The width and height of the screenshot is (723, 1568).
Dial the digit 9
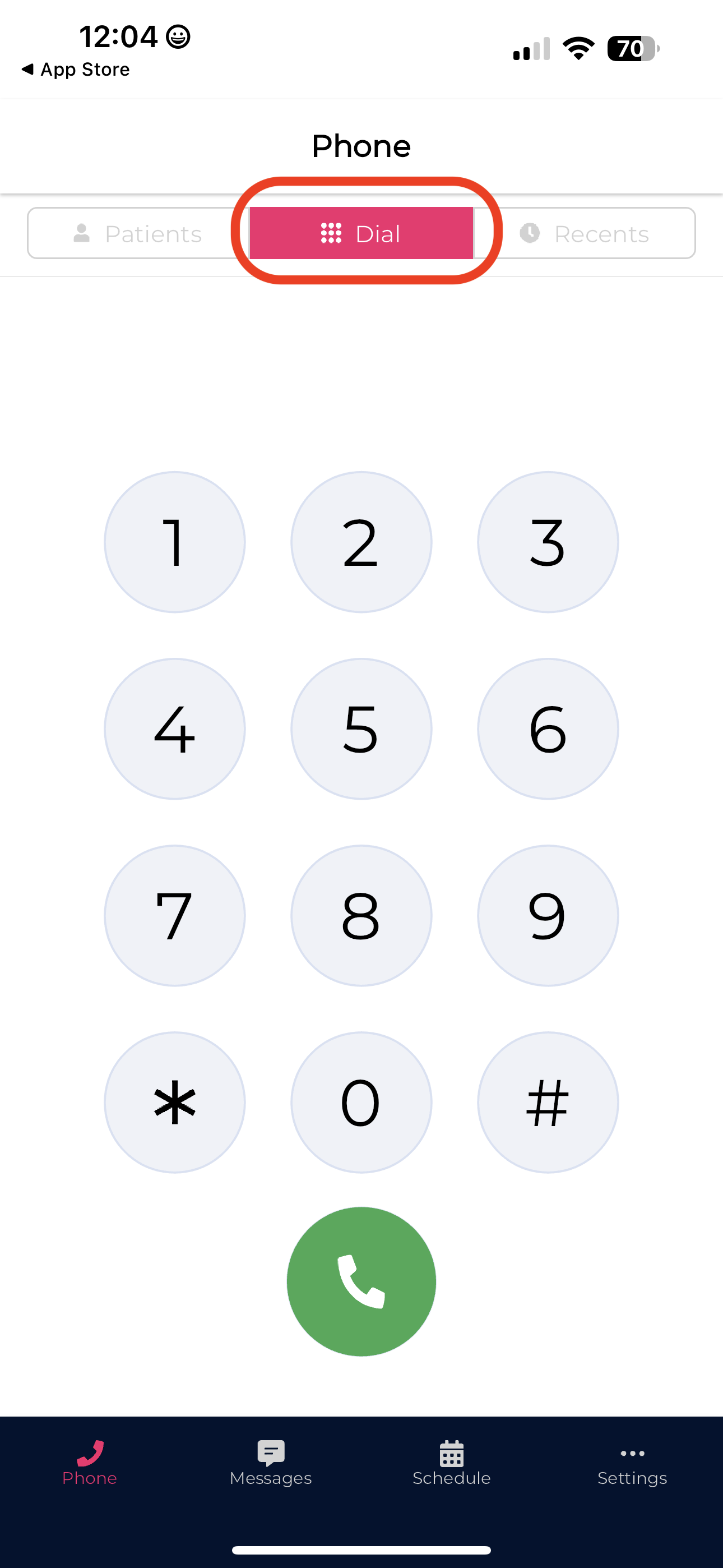point(548,915)
